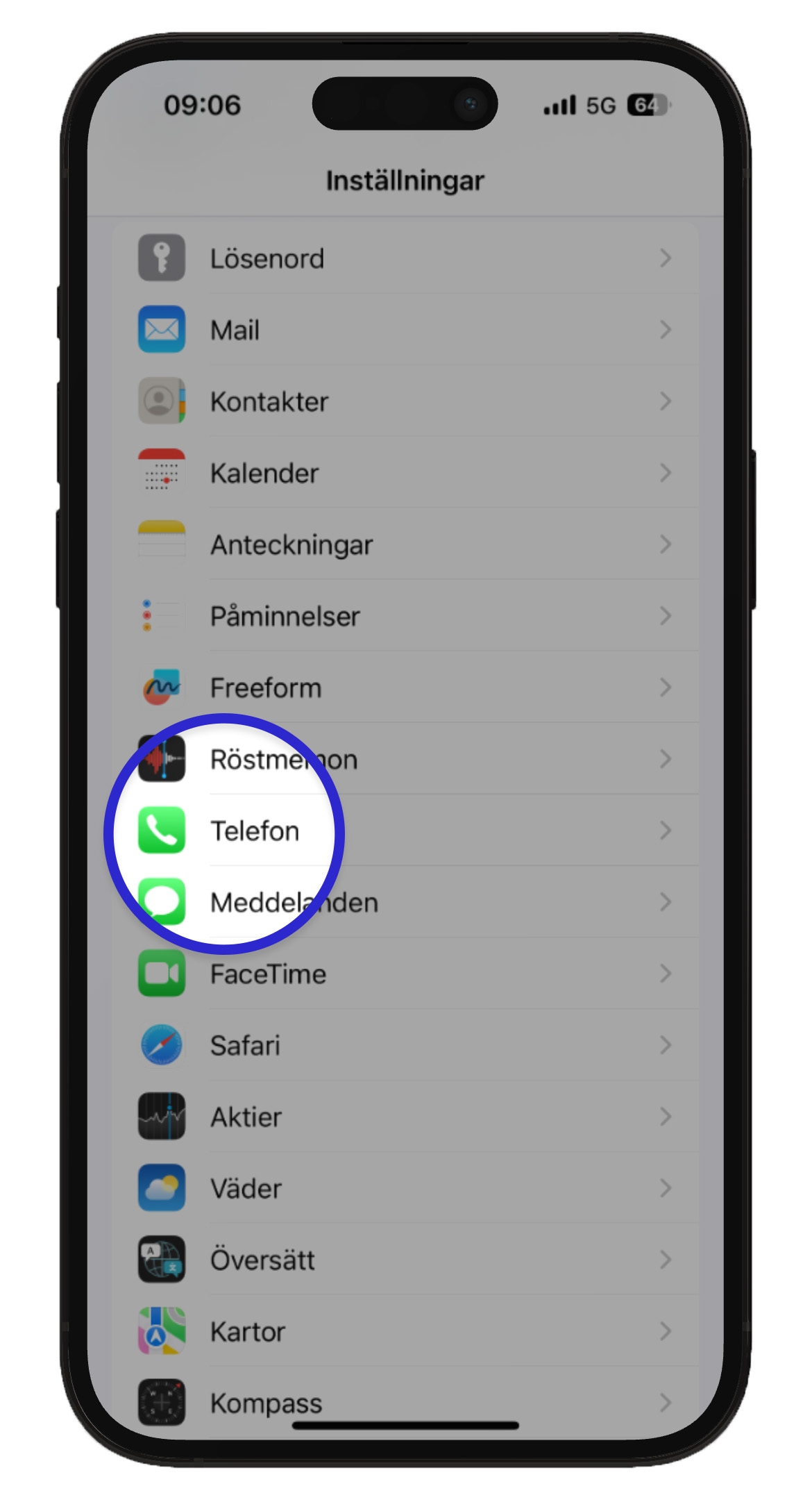The width and height of the screenshot is (812, 1500).
Task: Open Kompass settings
Action: point(405,1401)
